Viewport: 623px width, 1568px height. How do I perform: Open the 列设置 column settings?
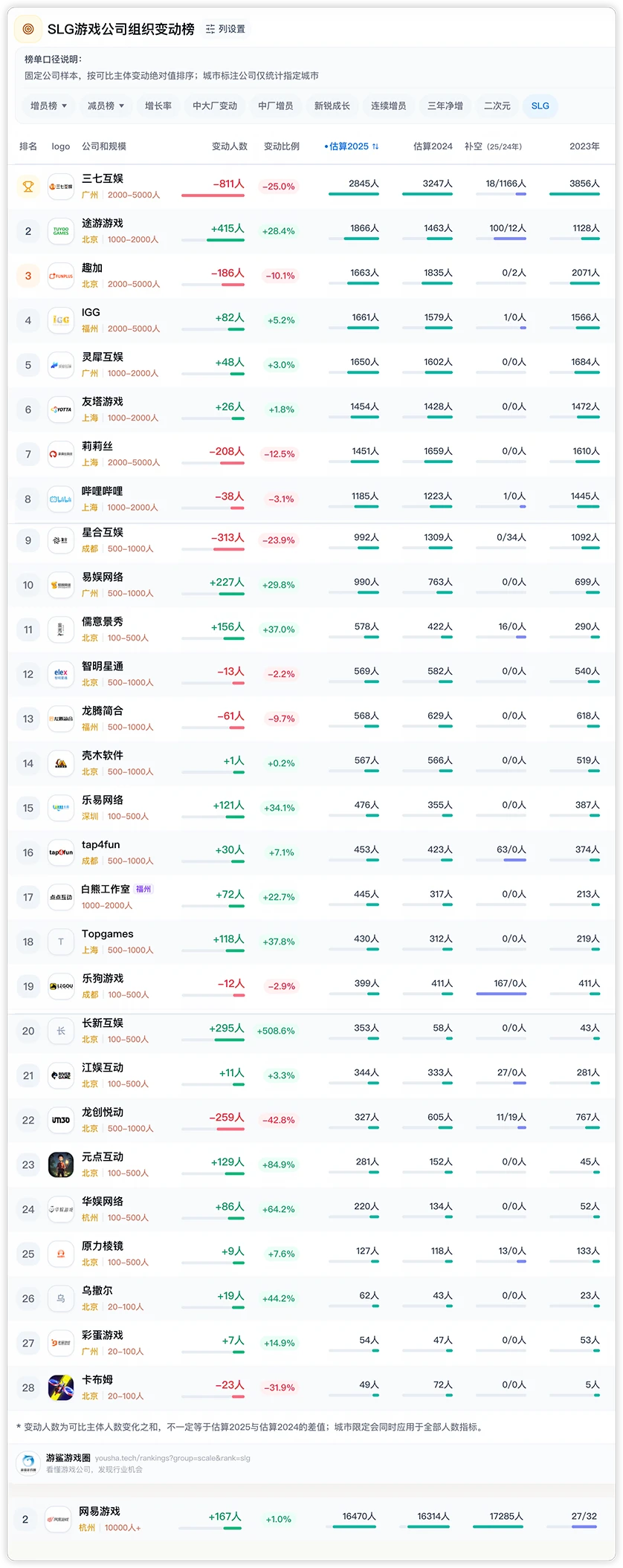[x=225, y=29]
